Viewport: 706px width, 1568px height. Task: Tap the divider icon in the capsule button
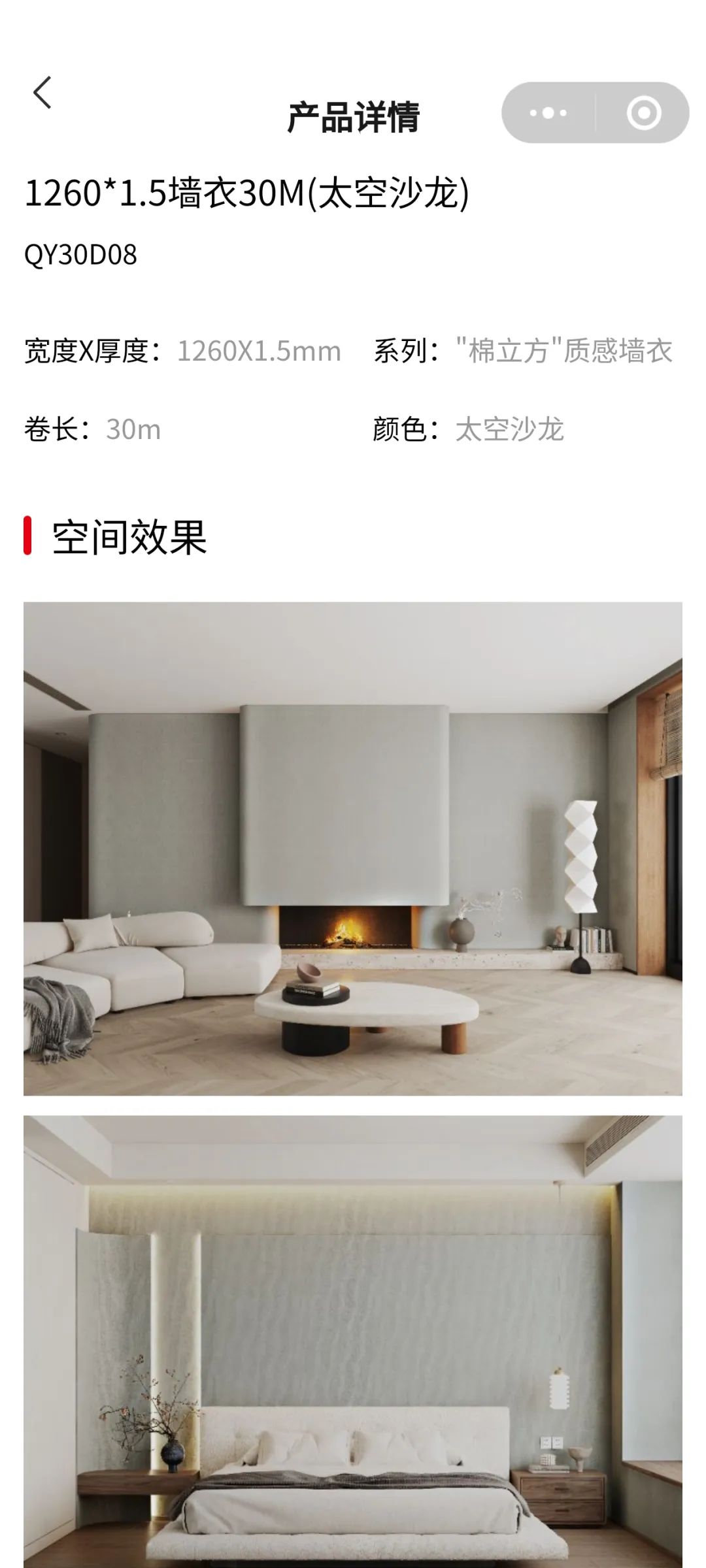point(596,113)
